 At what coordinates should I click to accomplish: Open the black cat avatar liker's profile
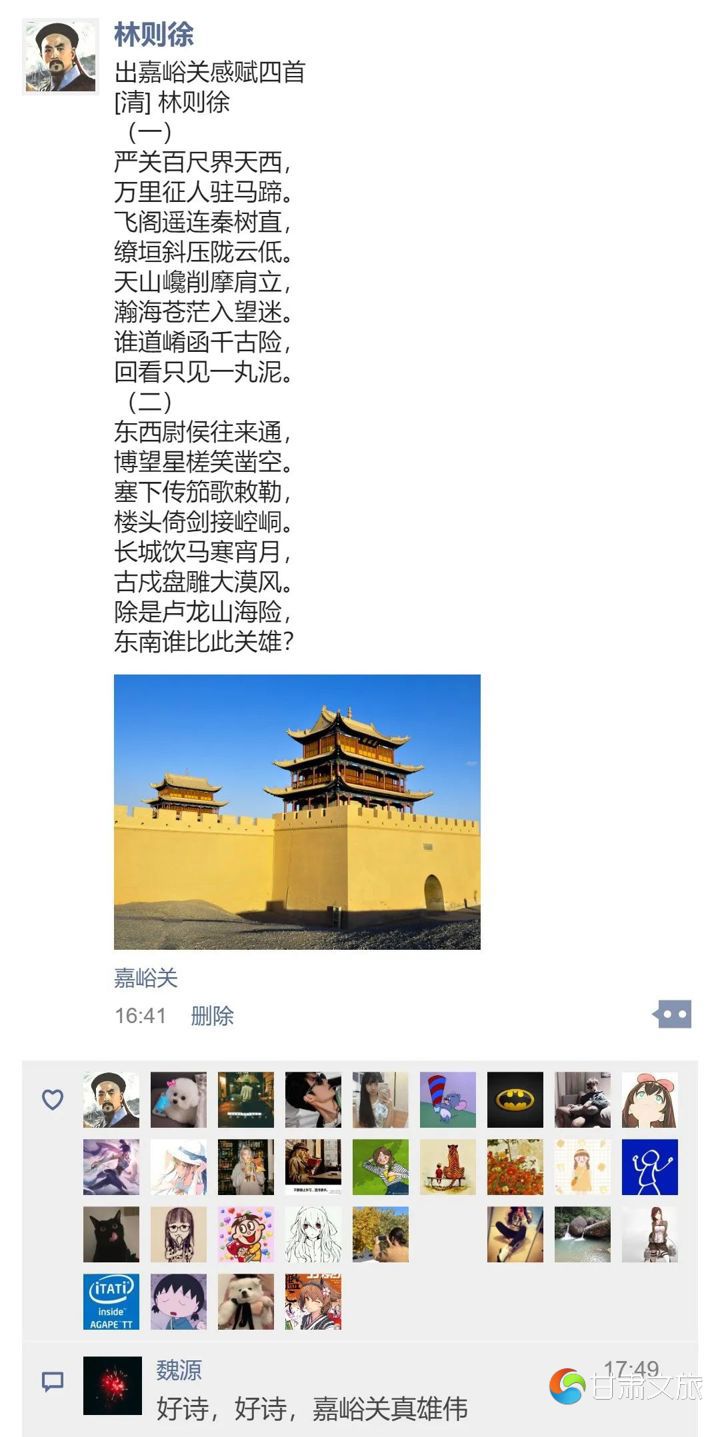coord(111,1234)
